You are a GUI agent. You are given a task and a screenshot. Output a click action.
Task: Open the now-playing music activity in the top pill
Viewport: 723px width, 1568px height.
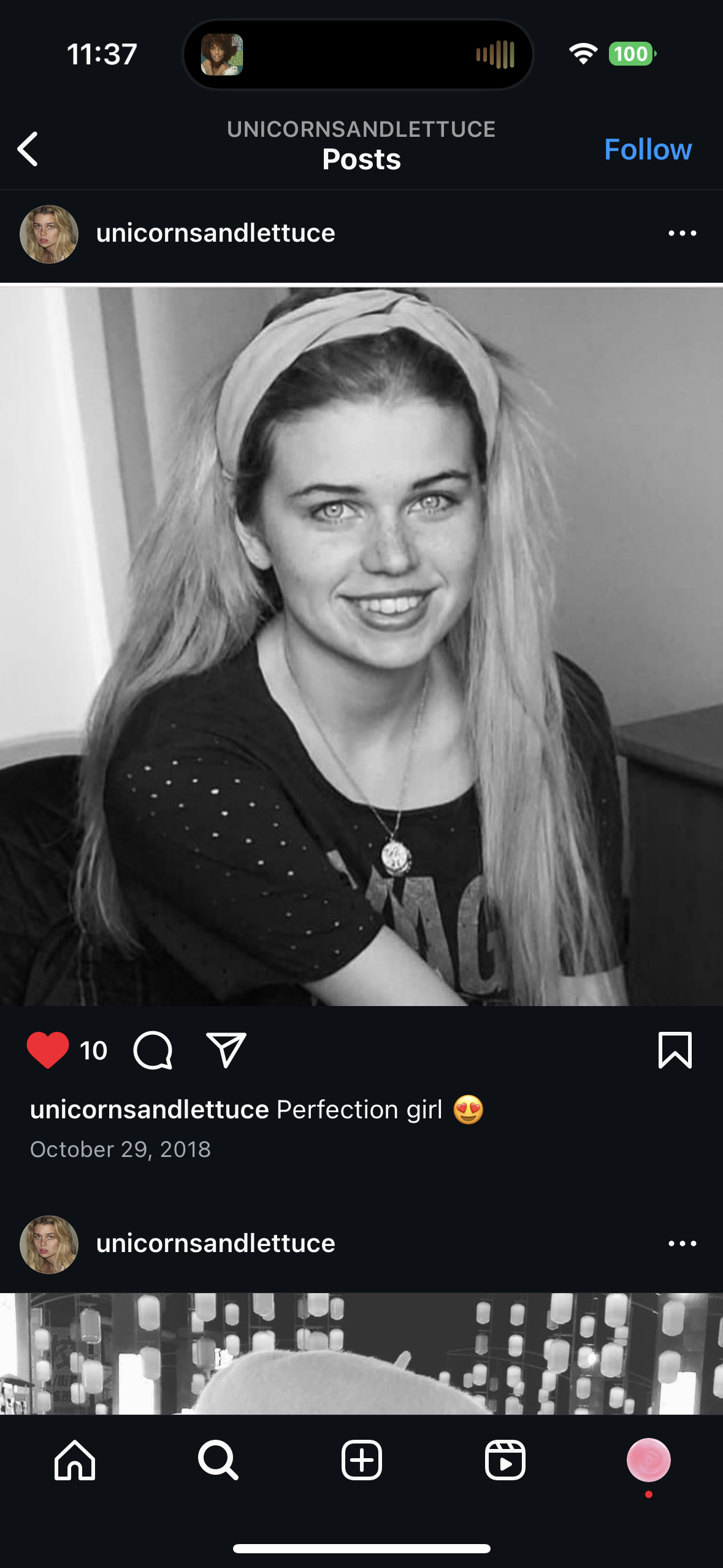[358, 55]
